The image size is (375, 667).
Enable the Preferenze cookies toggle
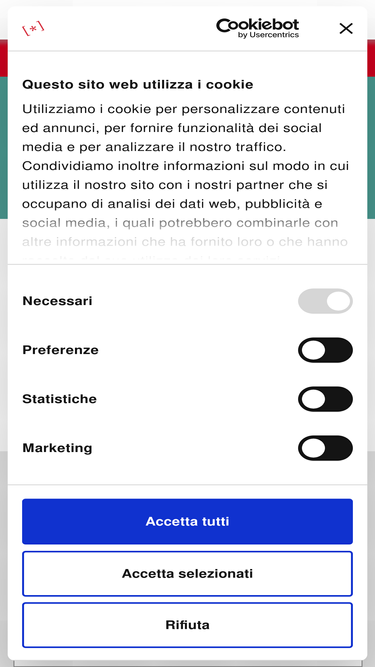point(325,350)
